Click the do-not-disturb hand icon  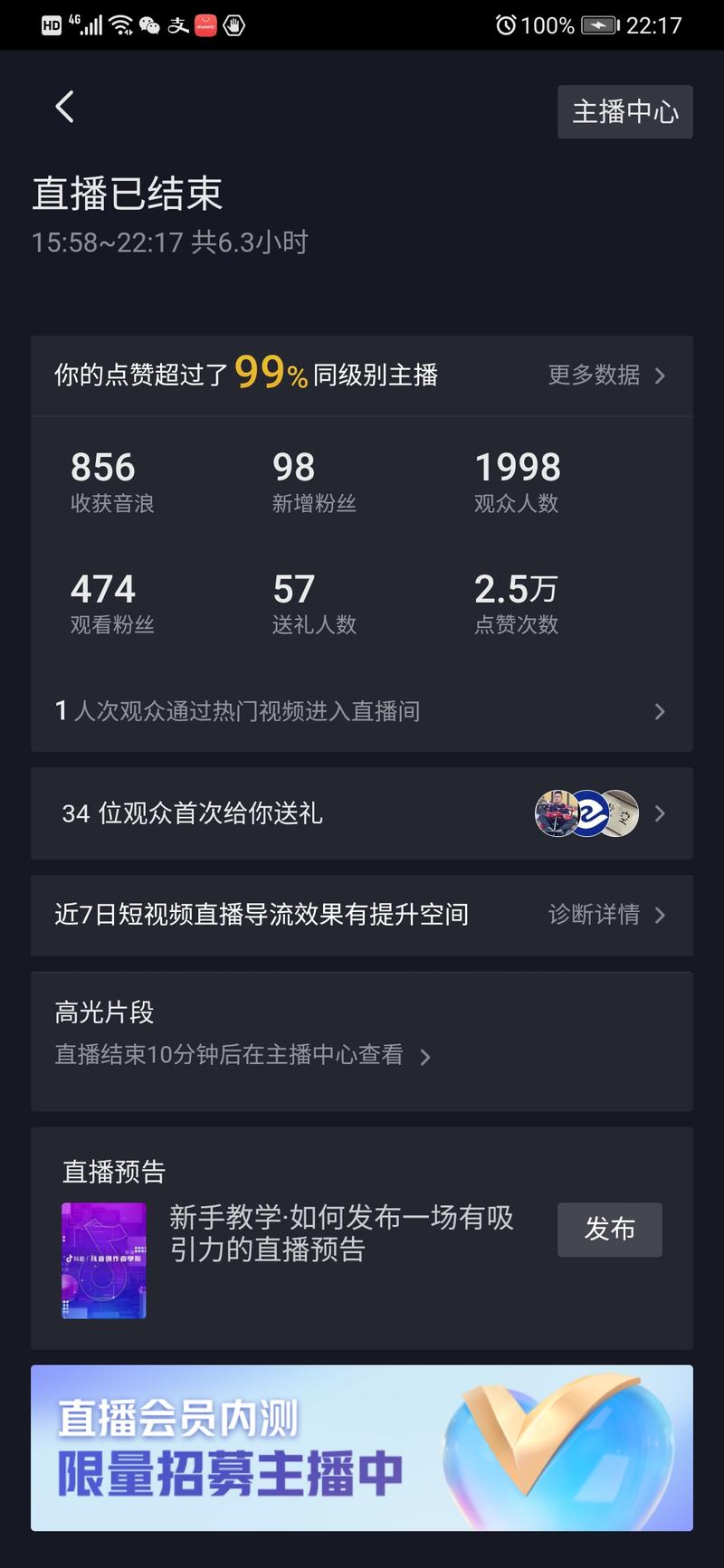click(233, 25)
